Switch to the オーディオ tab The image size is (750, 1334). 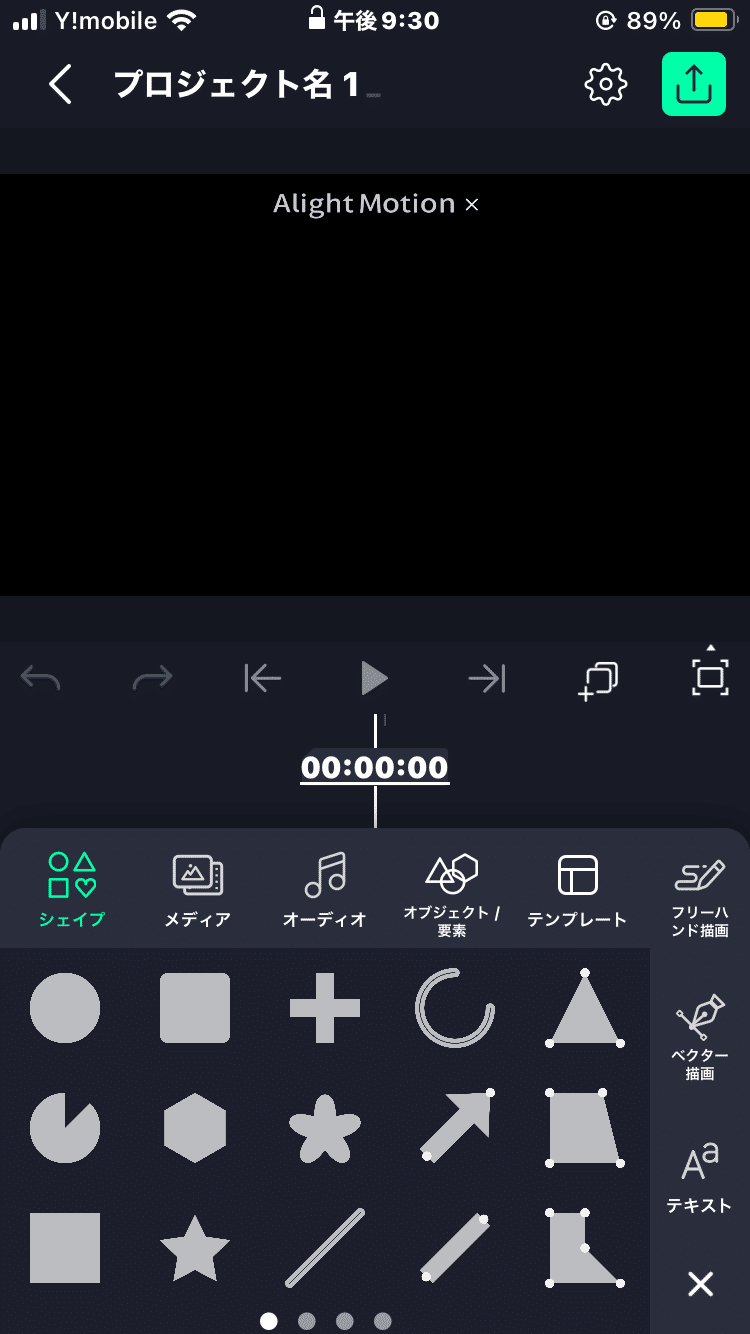[x=325, y=890]
